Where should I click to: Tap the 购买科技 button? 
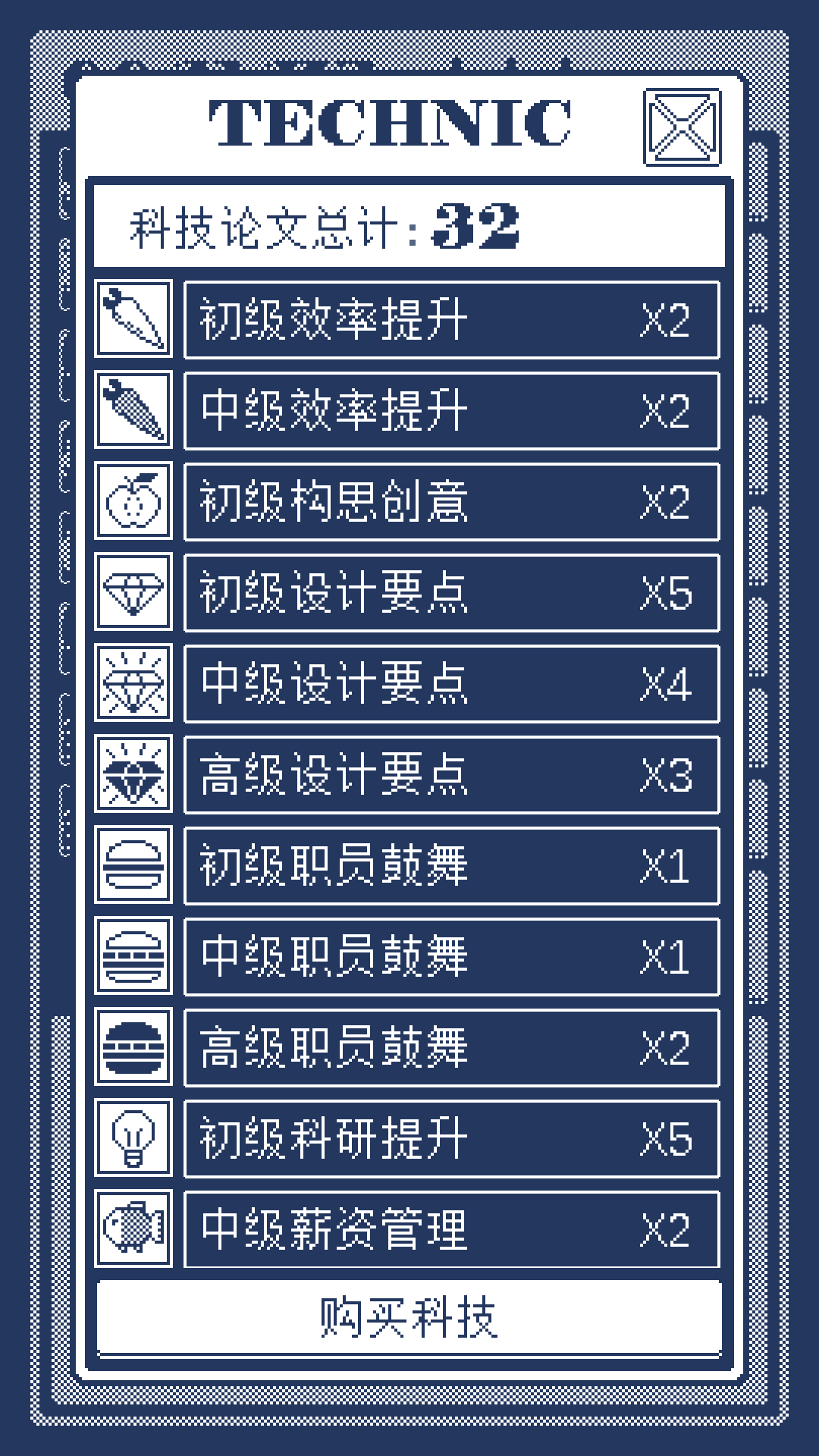coord(409,1318)
